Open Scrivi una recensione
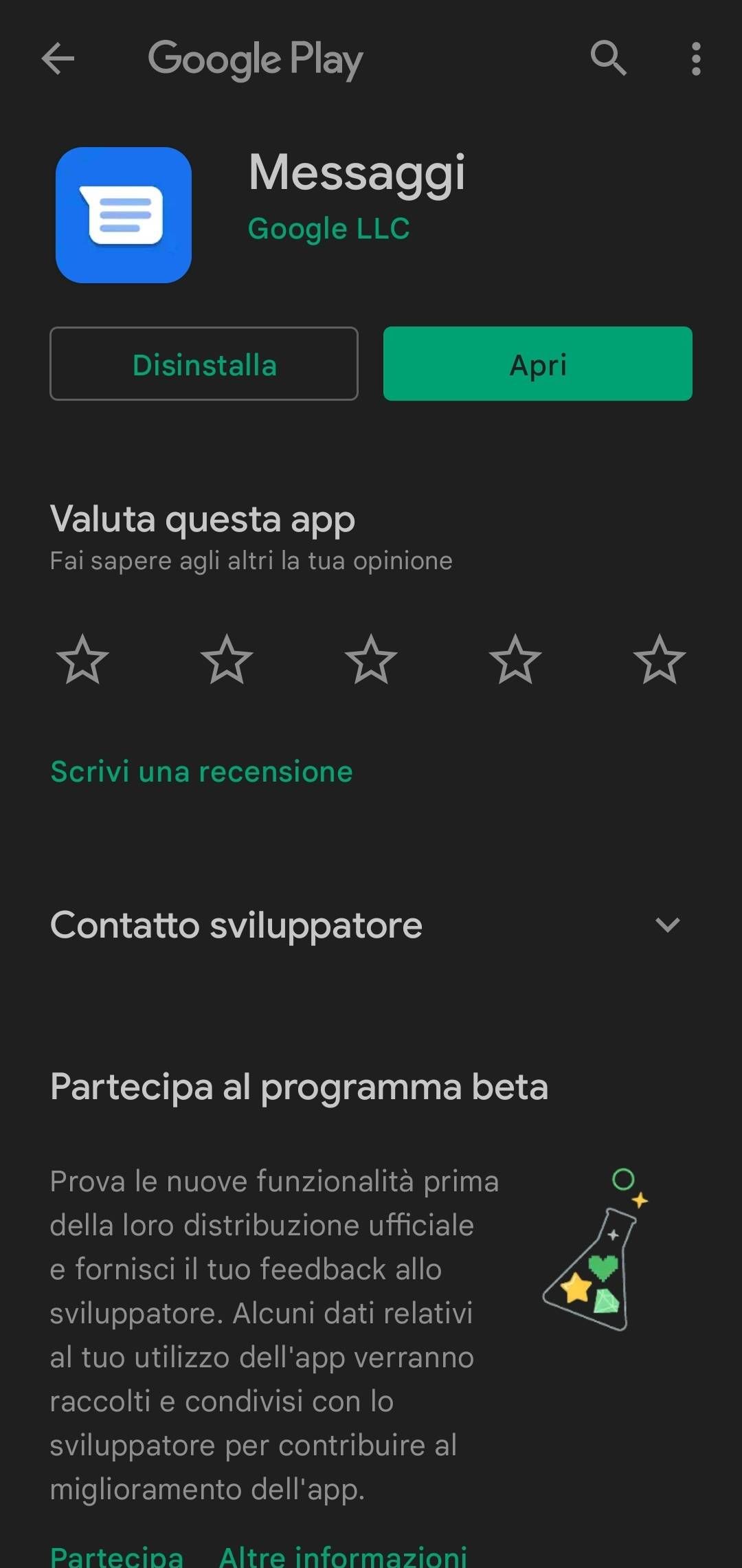 tap(201, 771)
